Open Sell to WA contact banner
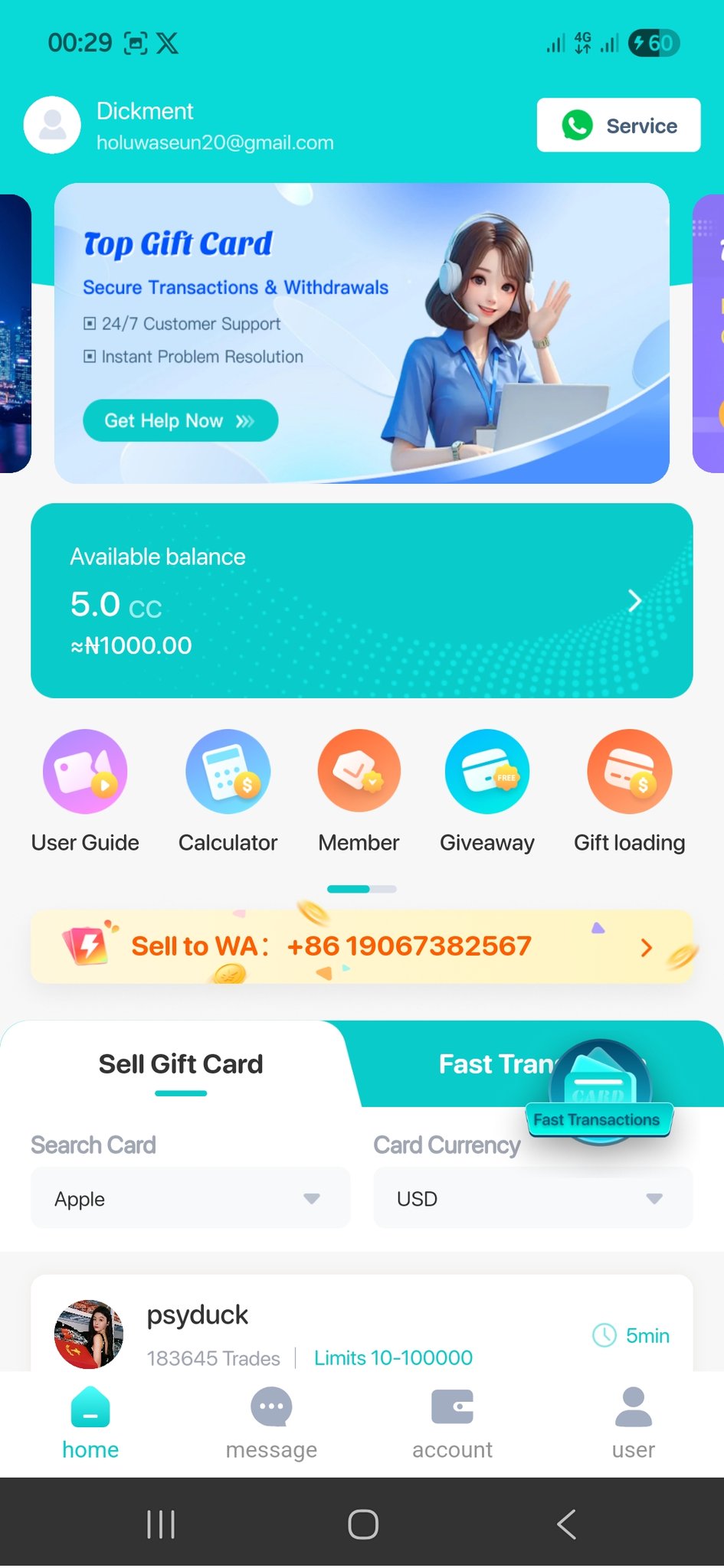This screenshot has width=724, height=1568. (362, 946)
